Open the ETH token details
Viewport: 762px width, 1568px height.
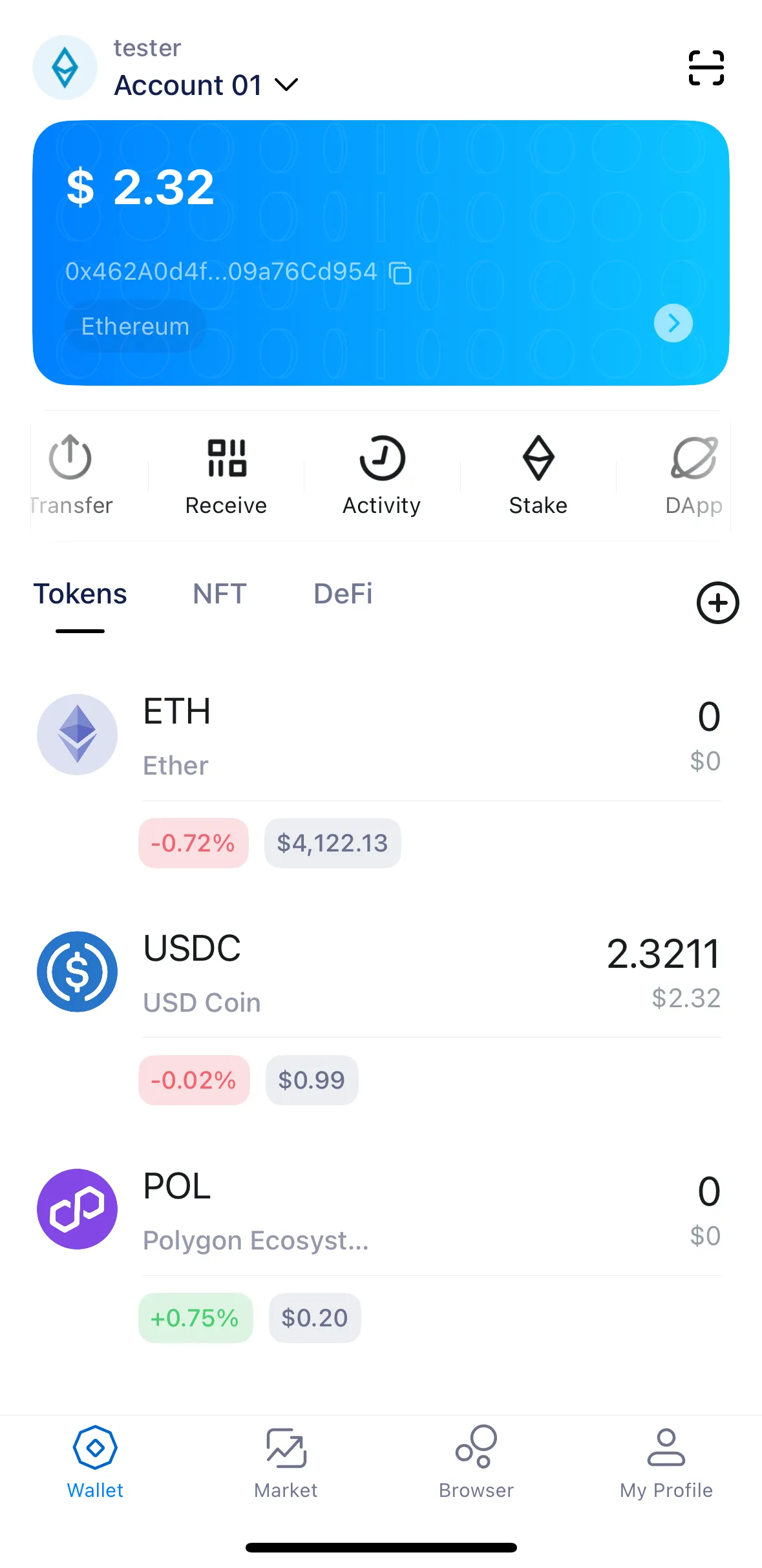pos(381,735)
